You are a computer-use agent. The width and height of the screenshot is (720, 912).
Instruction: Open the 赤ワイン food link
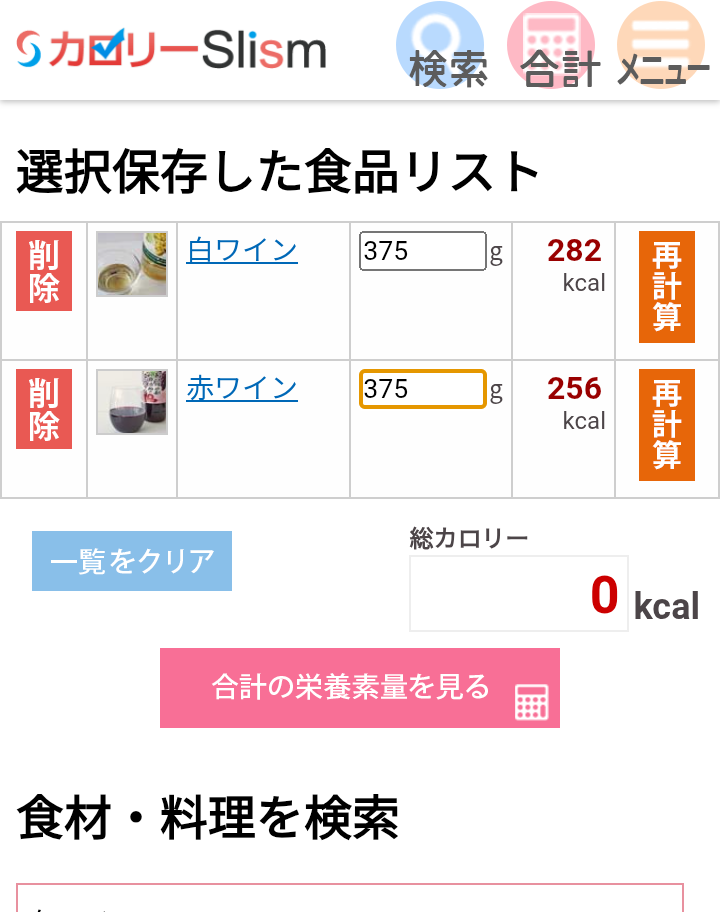[x=242, y=388]
